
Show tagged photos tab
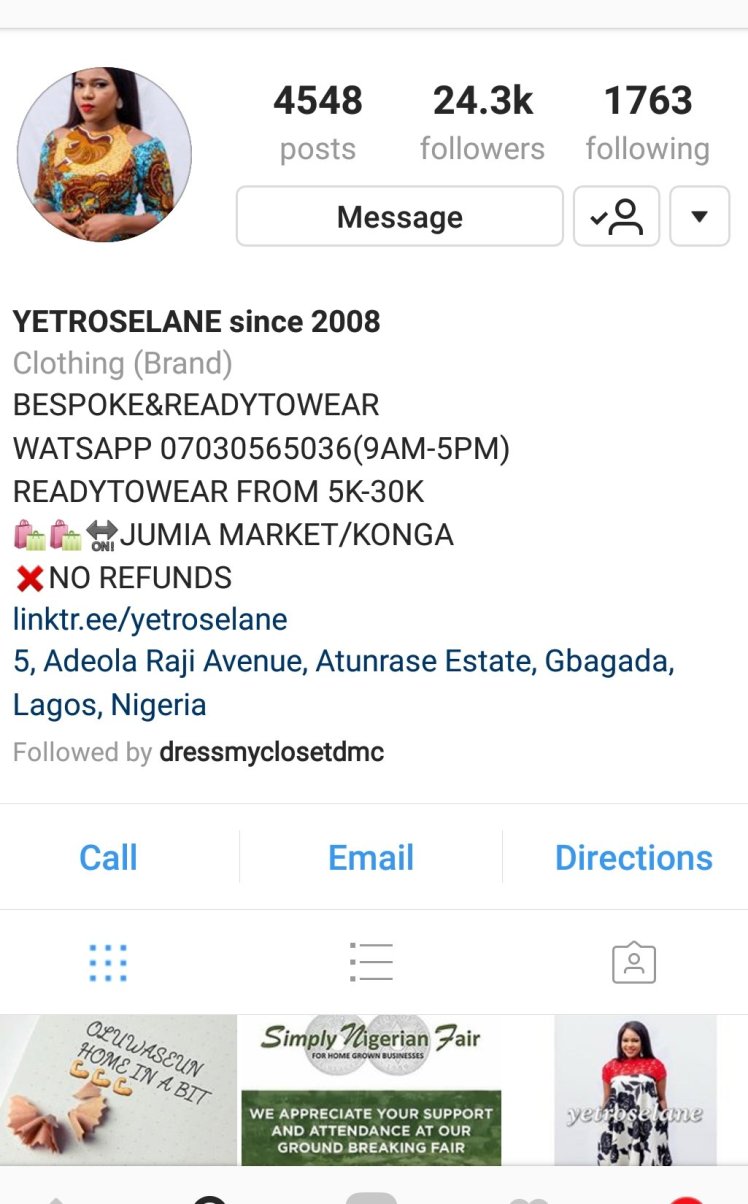click(x=633, y=962)
